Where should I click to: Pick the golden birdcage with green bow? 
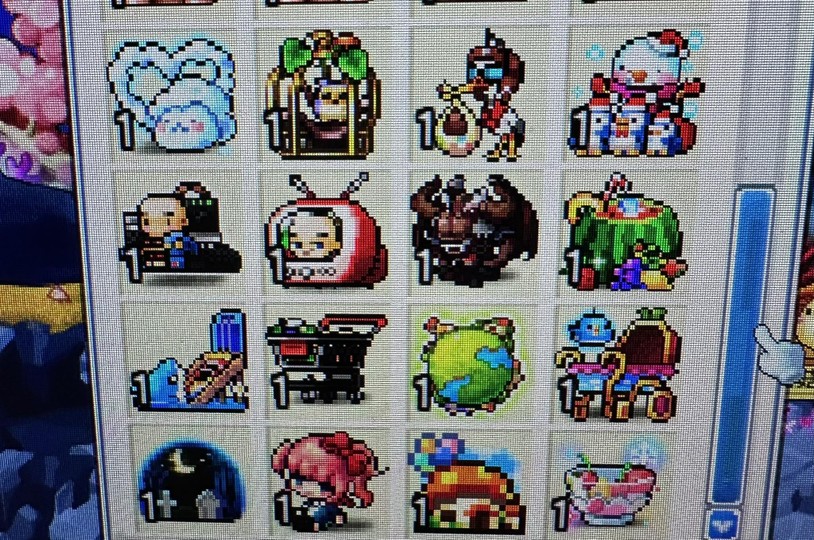322,95
